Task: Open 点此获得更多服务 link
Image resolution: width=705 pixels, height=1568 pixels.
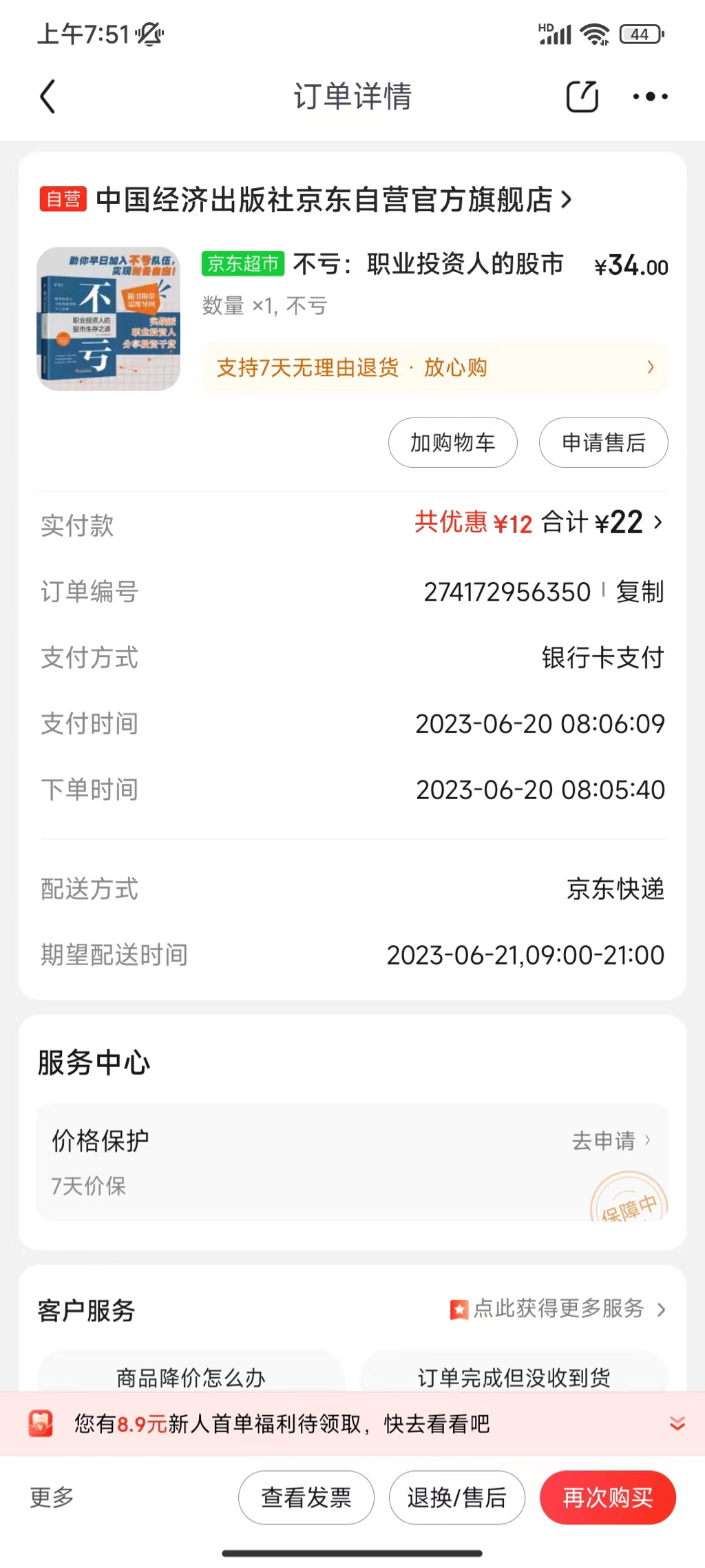Action: tap(558, 1308)
